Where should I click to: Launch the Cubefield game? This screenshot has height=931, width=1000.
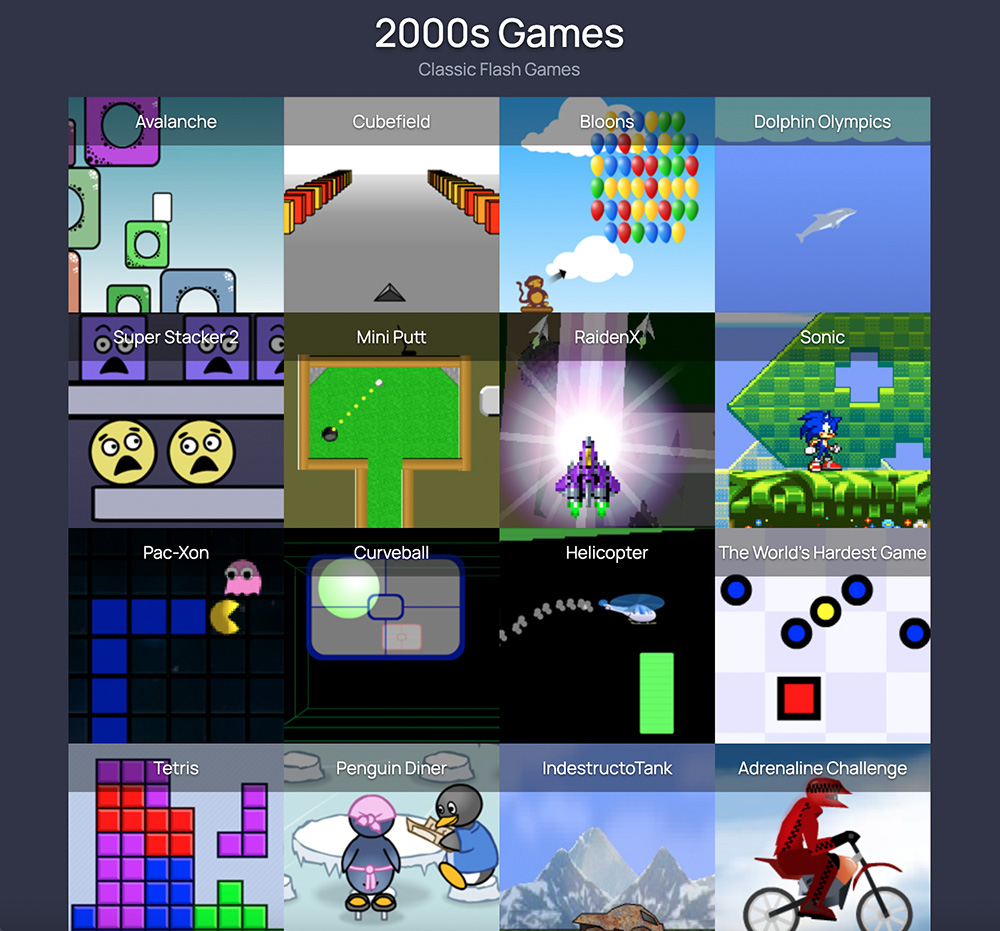click(391, 205)
